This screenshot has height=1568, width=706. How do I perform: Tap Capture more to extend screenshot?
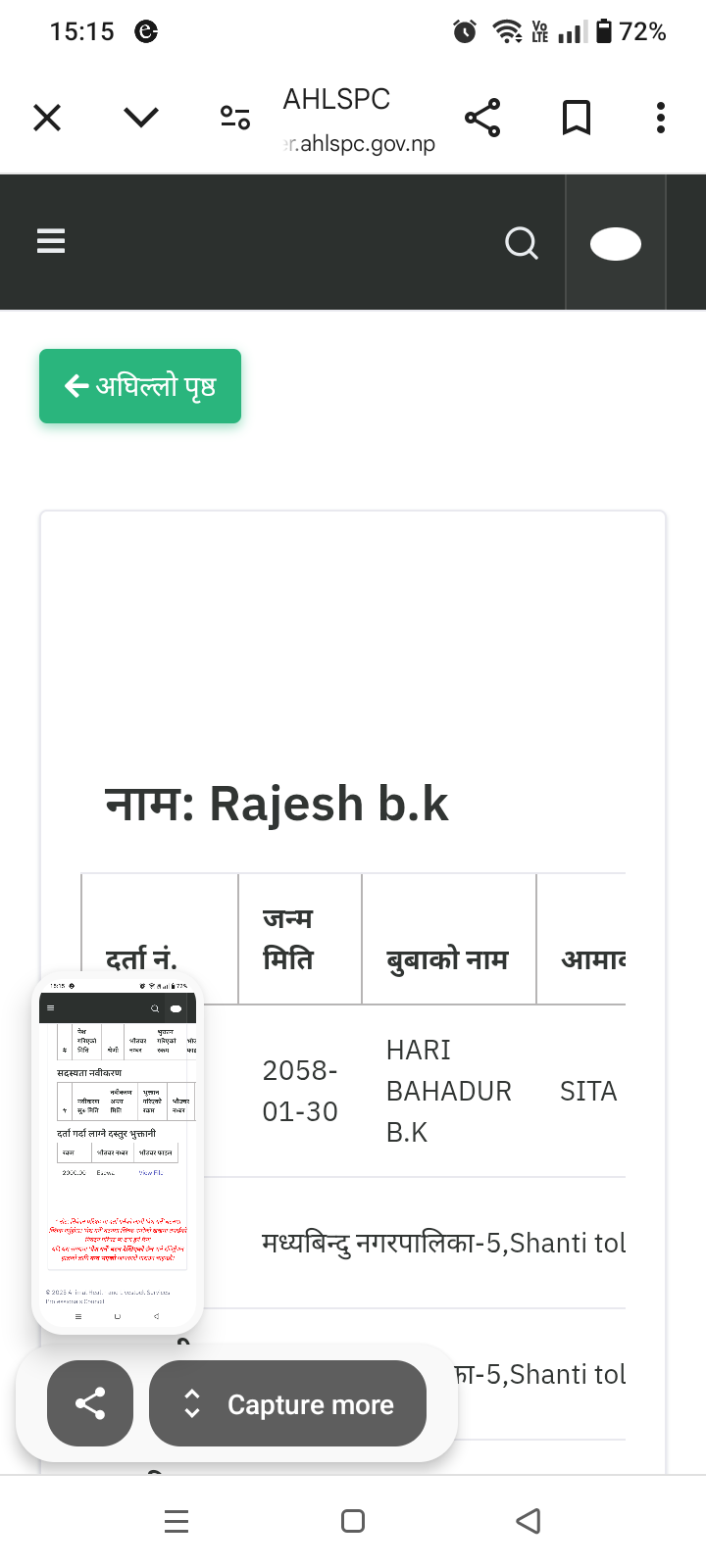pos(287,1403)
